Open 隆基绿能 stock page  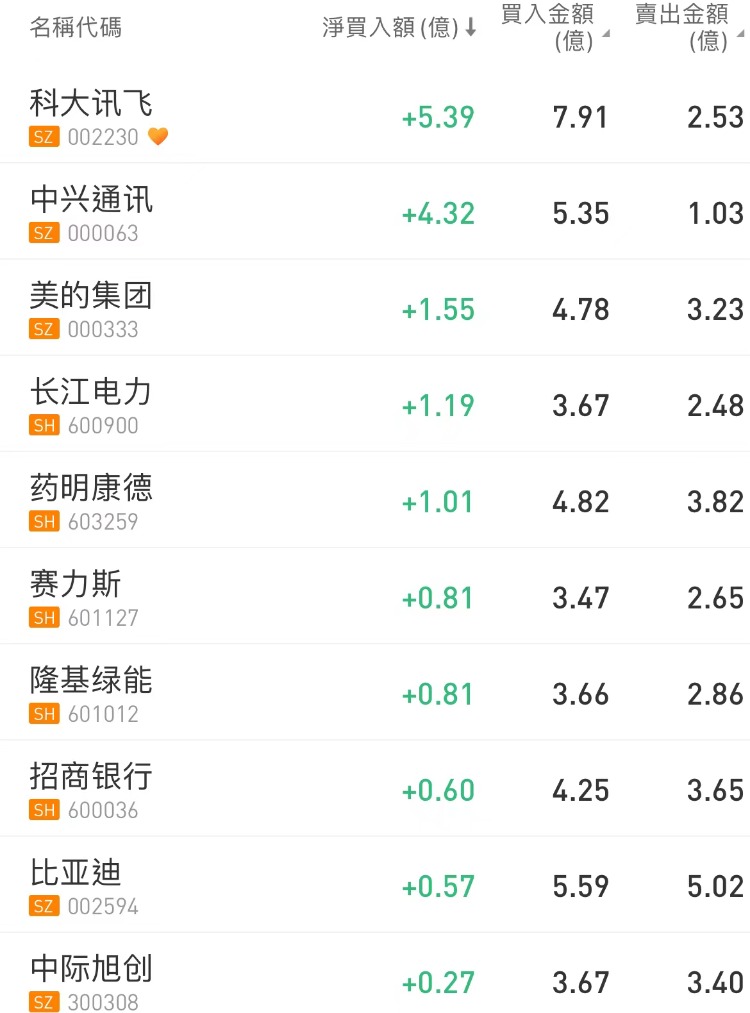pos(92,680)
